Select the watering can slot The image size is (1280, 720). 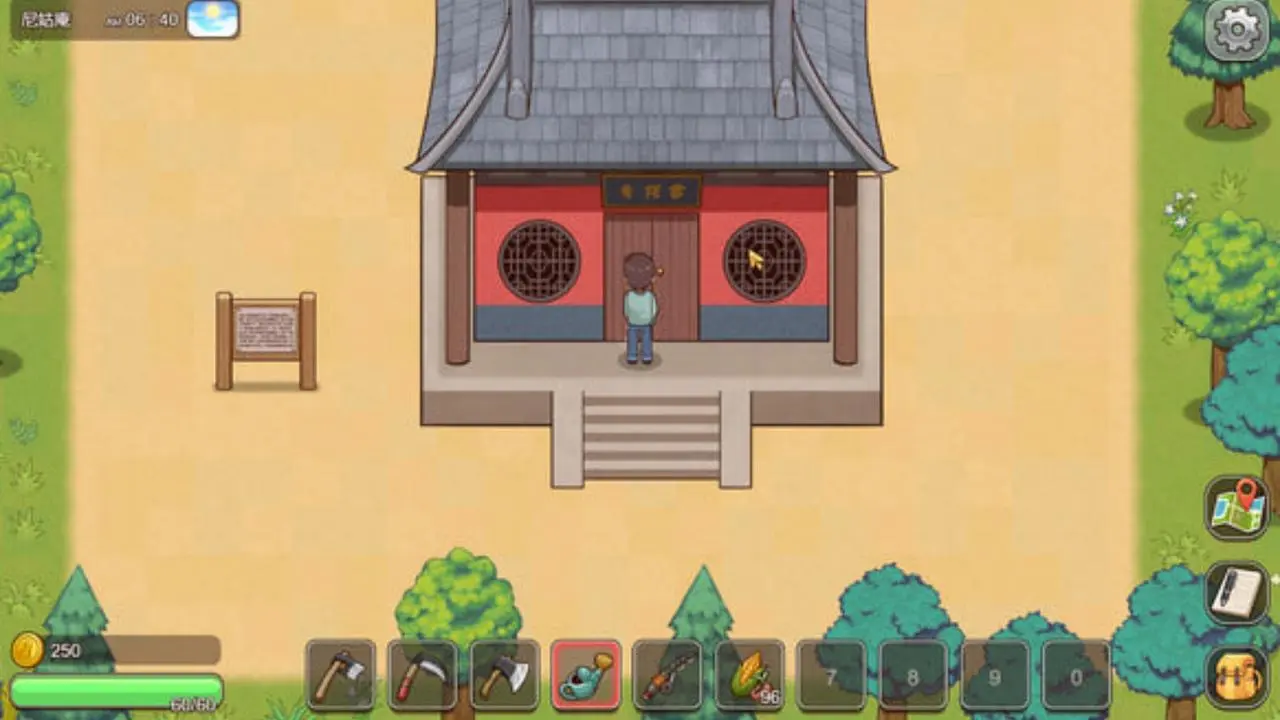click(x=586, y=675)
